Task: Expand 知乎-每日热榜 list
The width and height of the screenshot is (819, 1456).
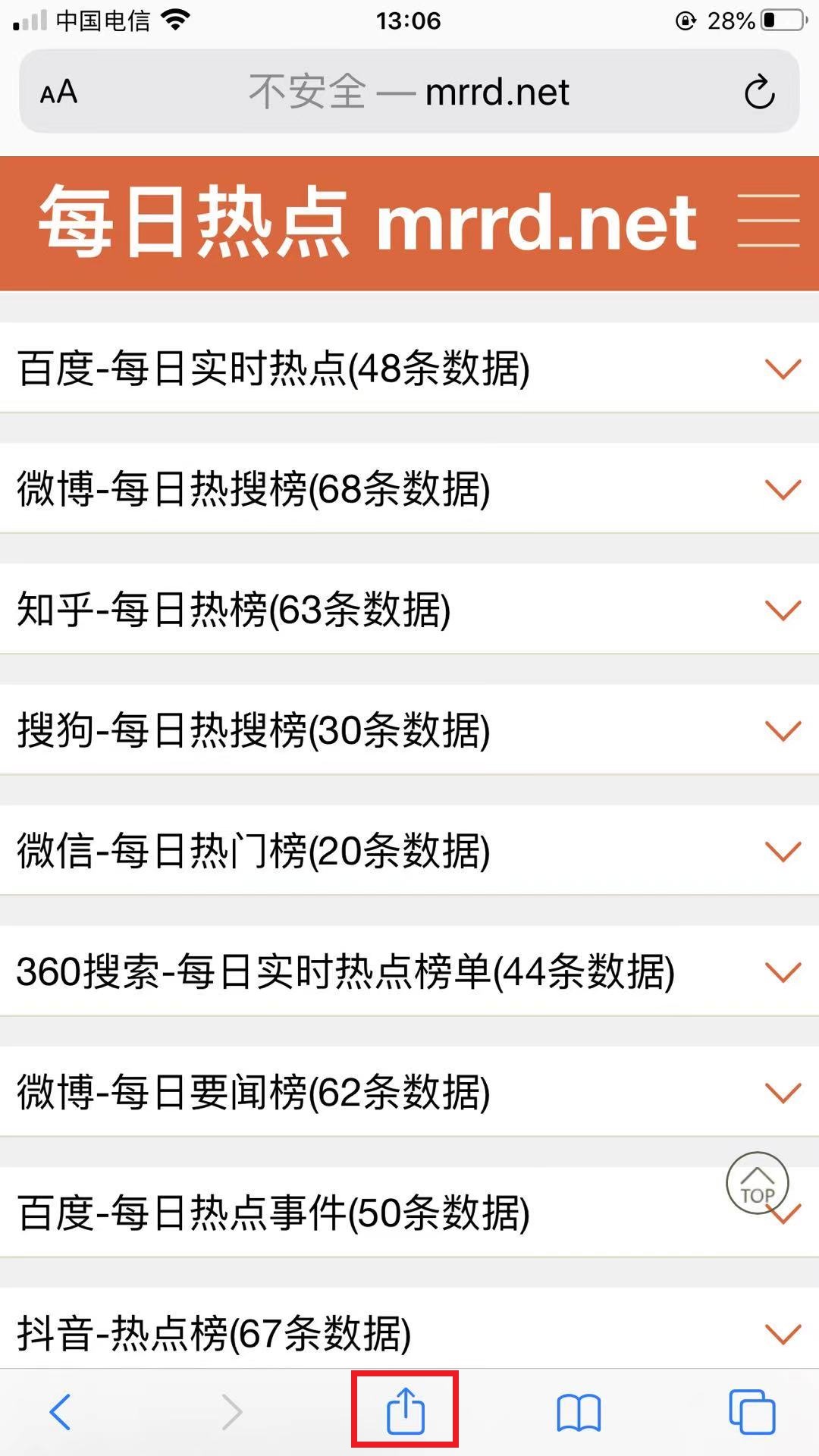Action: click(x=409, y=610)
